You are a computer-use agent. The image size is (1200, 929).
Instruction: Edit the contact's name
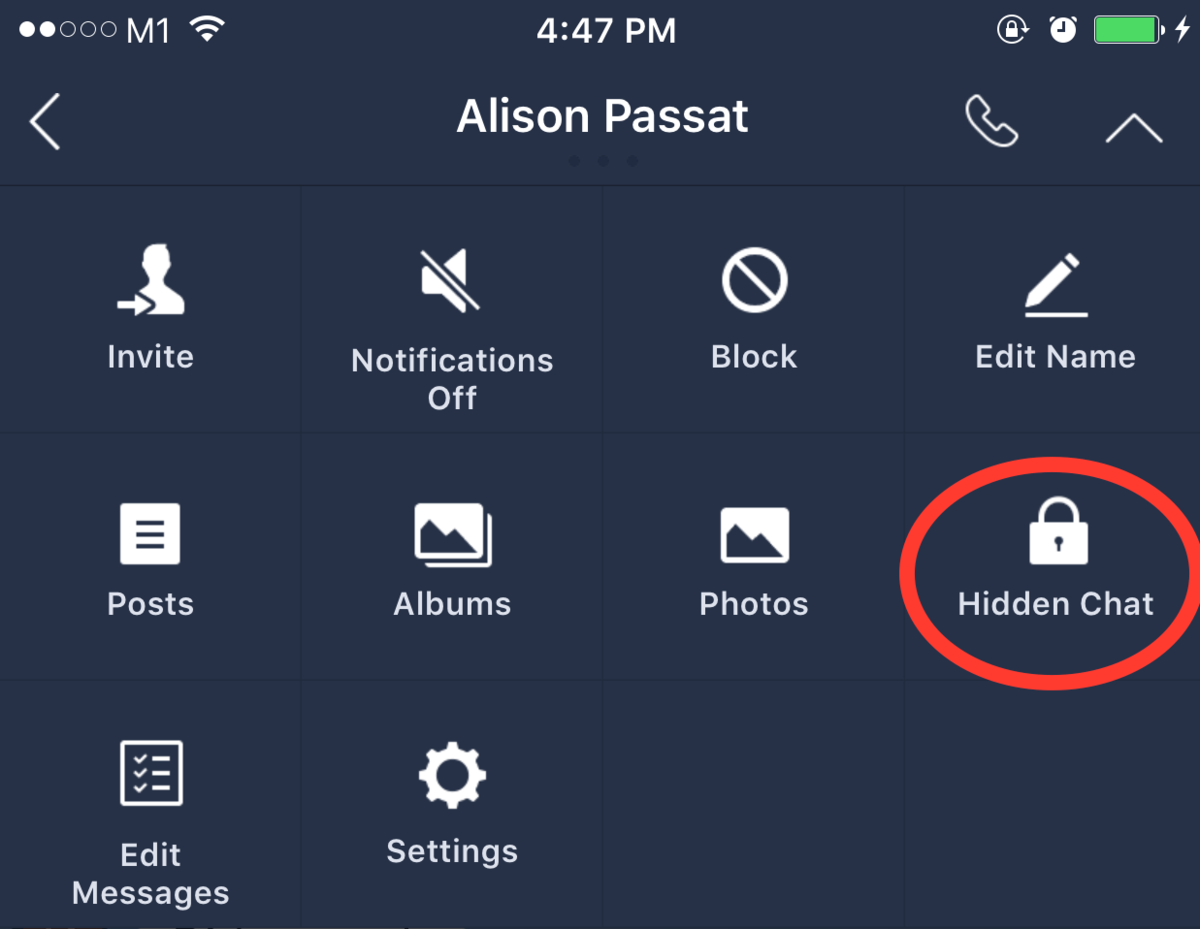coord(1055,310)
